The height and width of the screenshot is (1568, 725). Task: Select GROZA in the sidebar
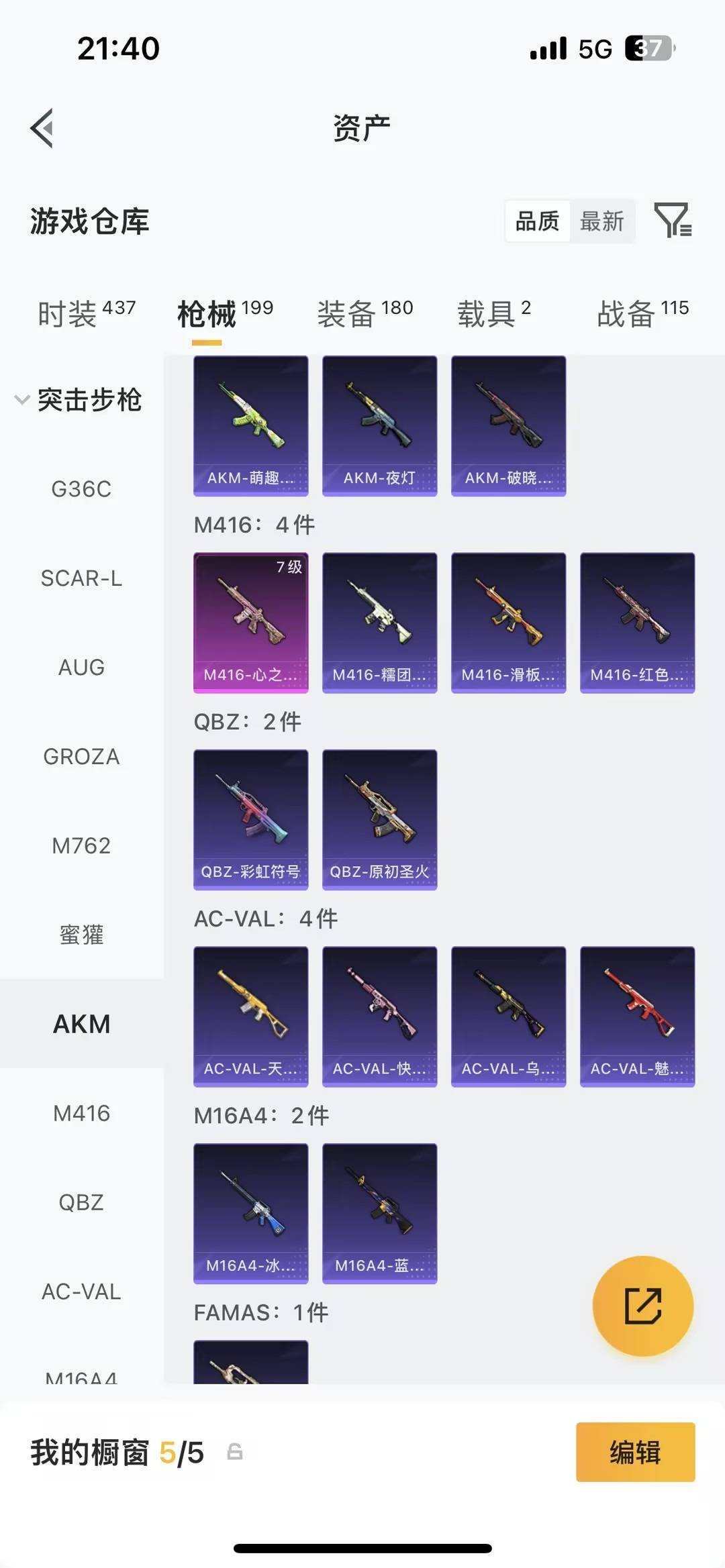click(81, 757)
